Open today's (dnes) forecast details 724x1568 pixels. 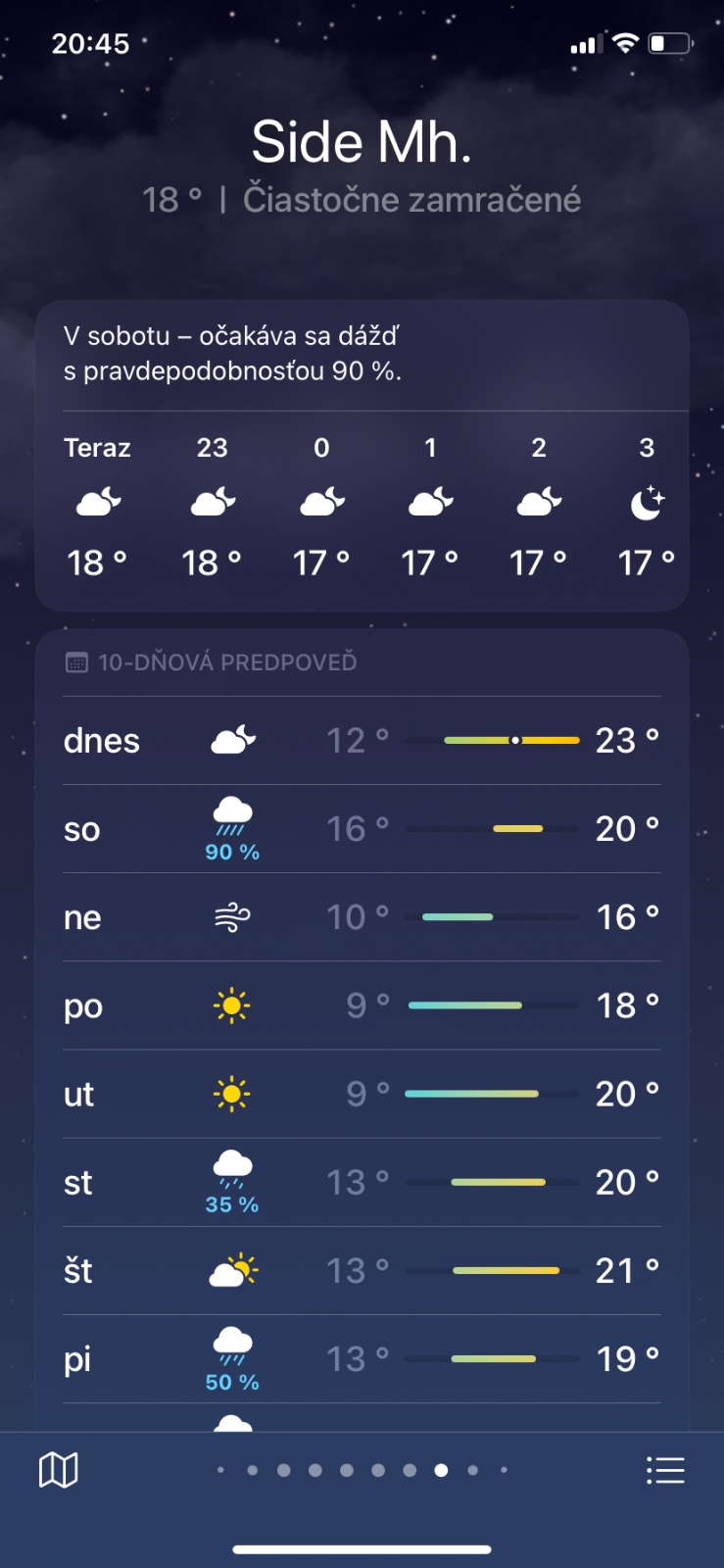[362, 741]
